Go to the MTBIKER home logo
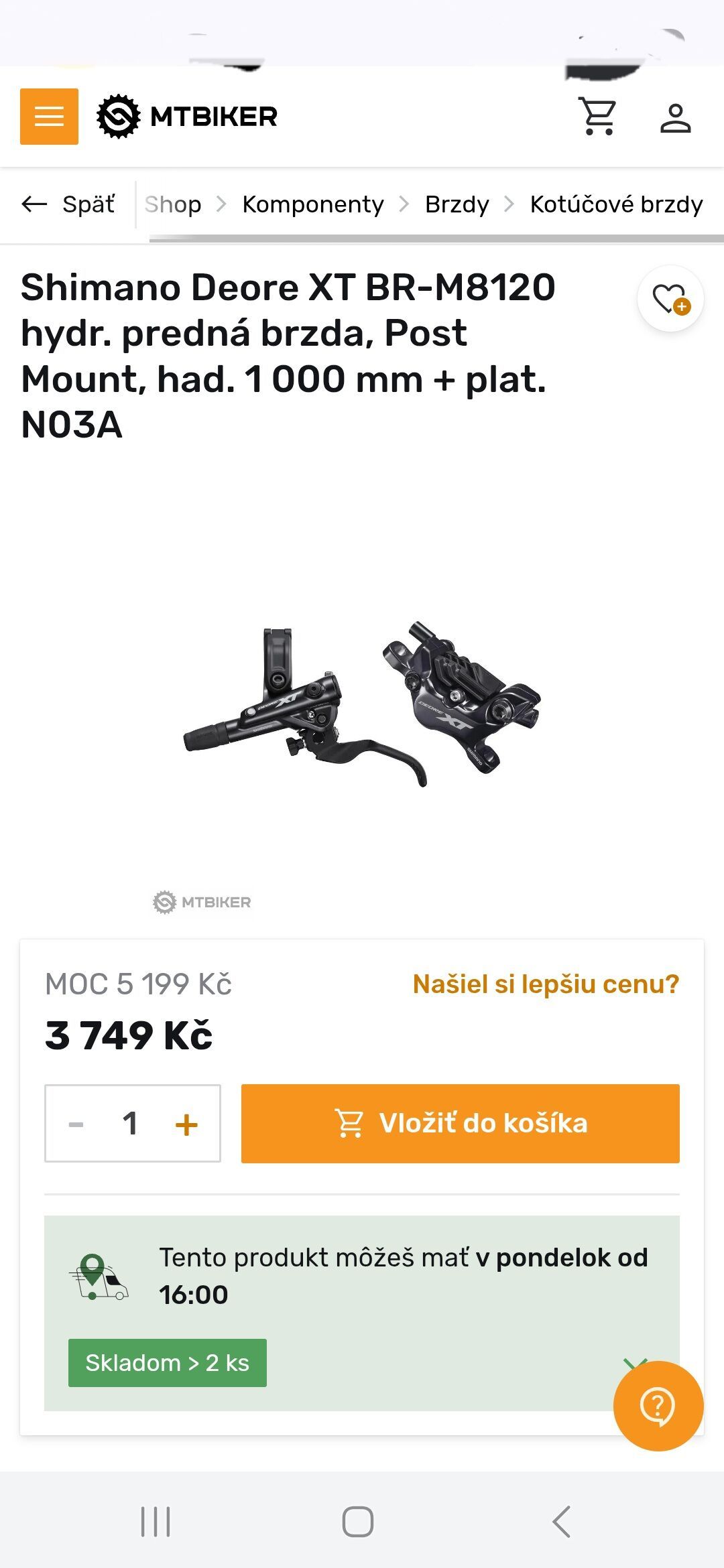724x1568 pixels. [x=187, y=117]
